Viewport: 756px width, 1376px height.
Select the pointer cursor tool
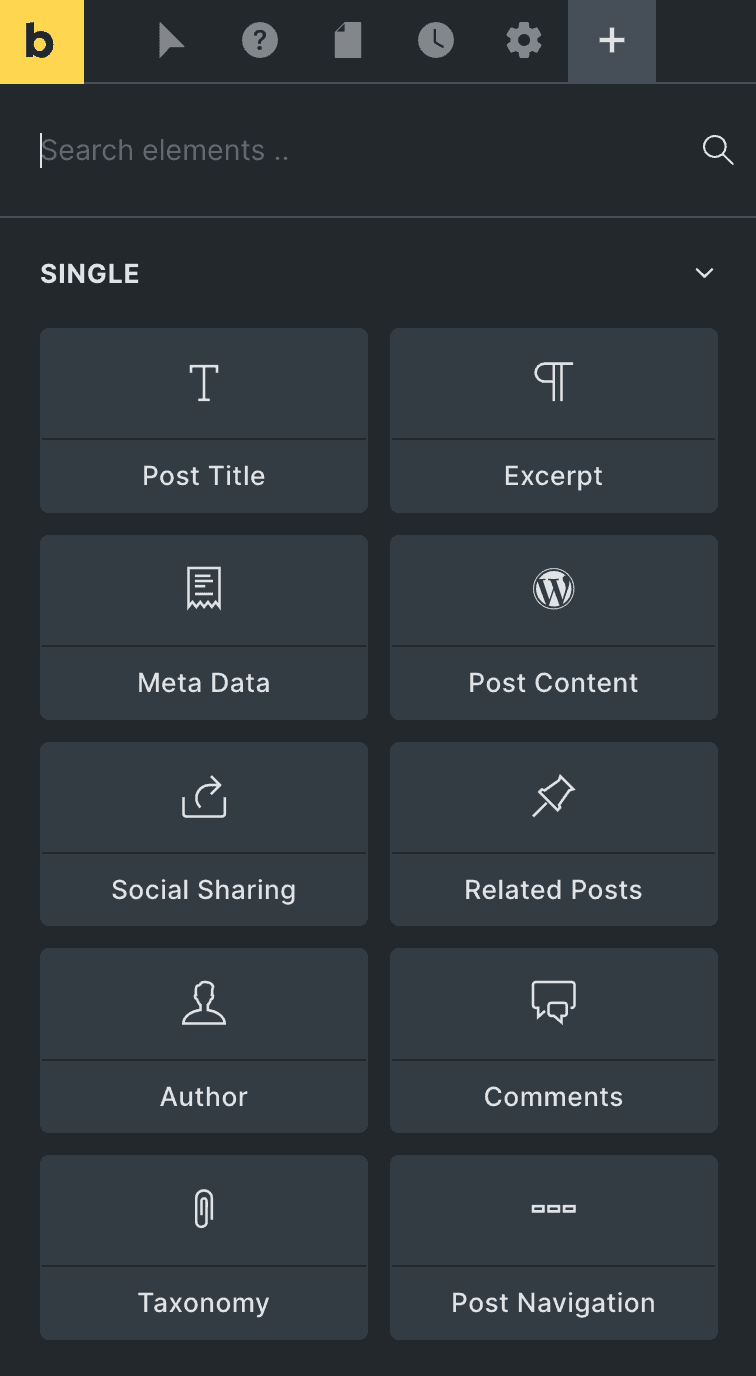[172, 41]
